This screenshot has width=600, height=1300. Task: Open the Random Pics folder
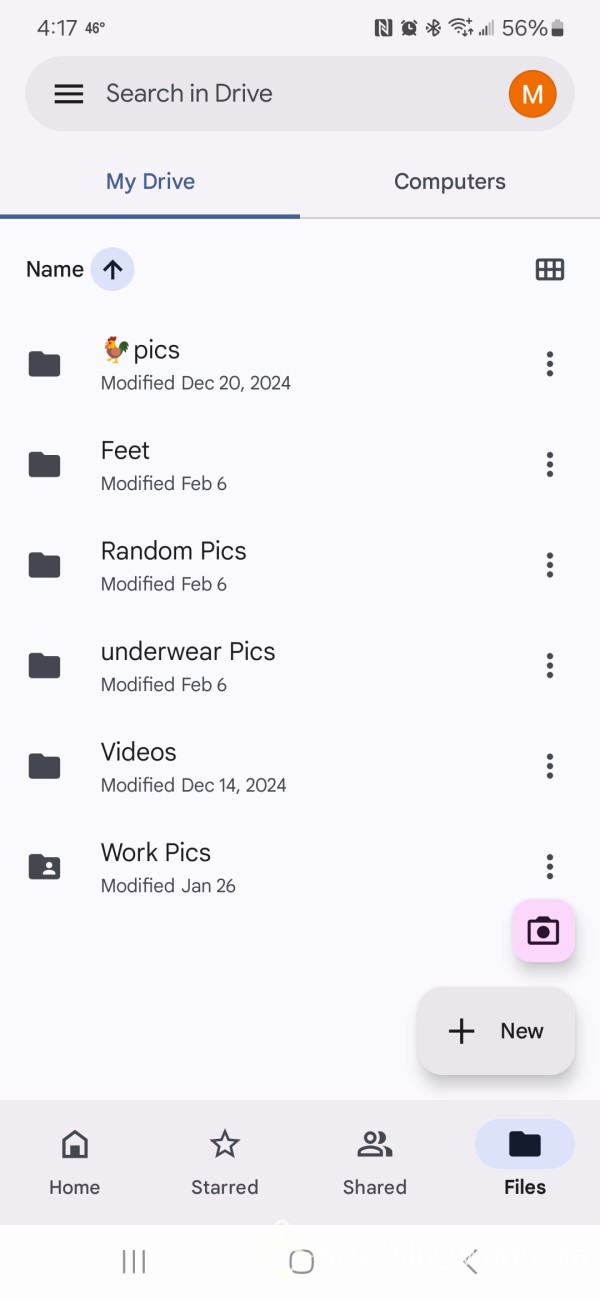tap(300, 565)
